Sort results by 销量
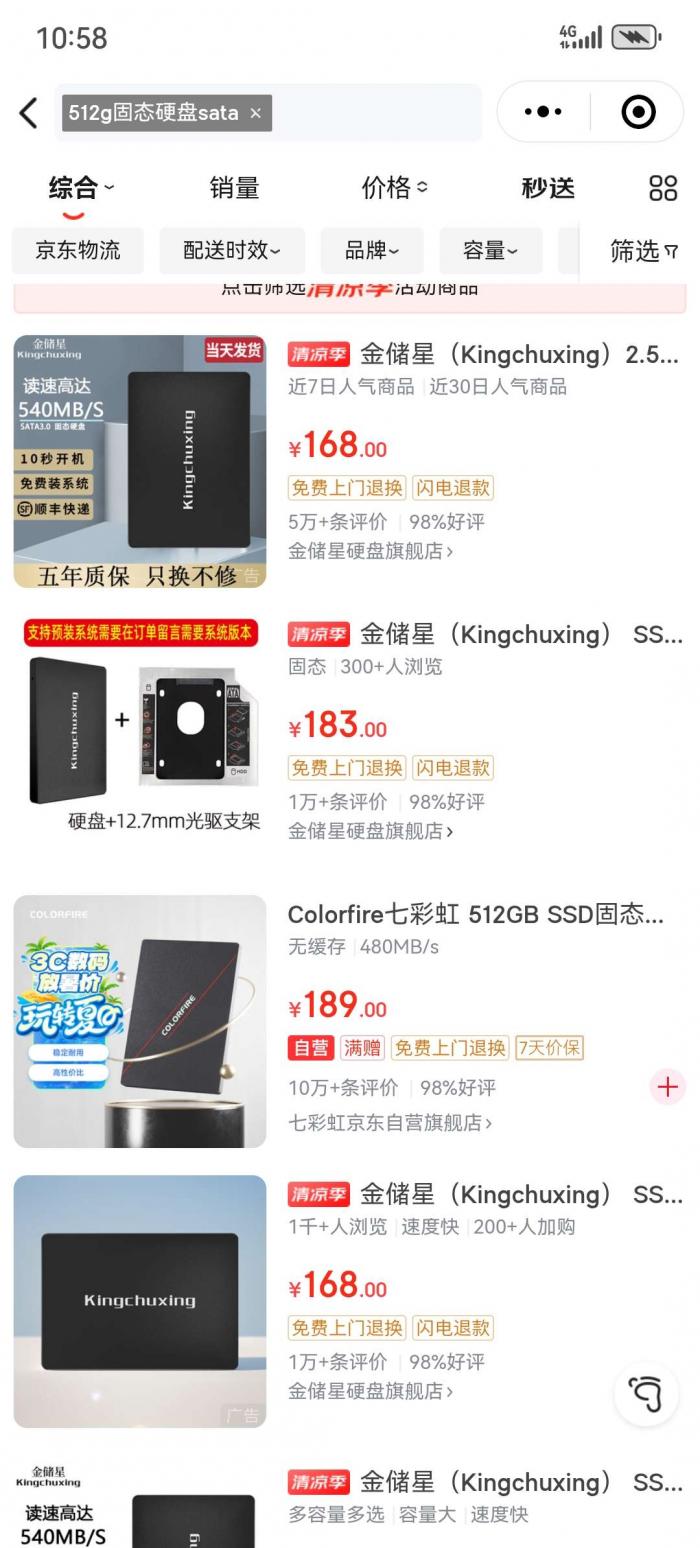The width and height of the screenshot is (700, 1548). coord(234,188)
